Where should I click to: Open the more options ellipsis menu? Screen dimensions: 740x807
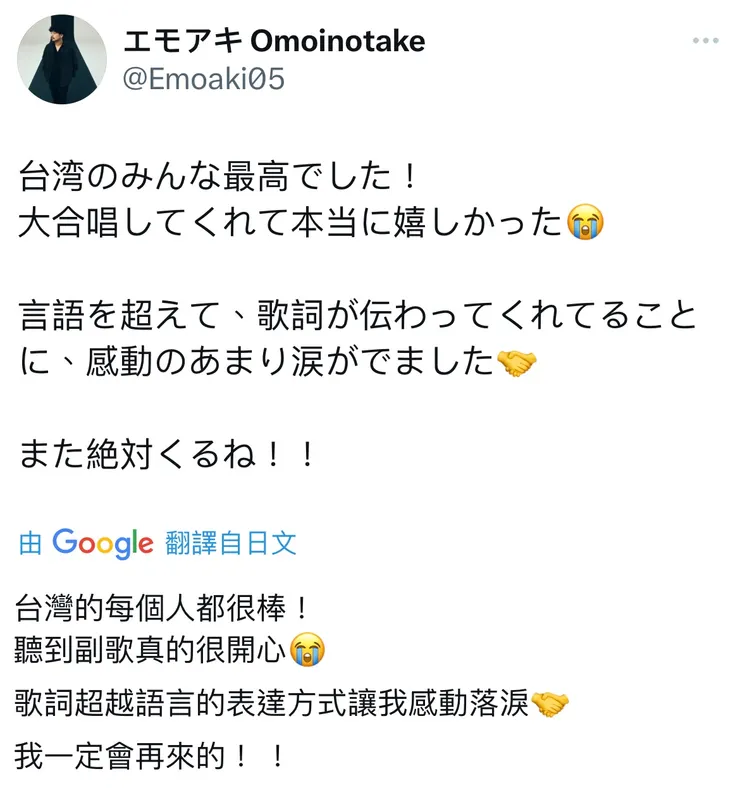pyautogui.click(x=706, y=38)
